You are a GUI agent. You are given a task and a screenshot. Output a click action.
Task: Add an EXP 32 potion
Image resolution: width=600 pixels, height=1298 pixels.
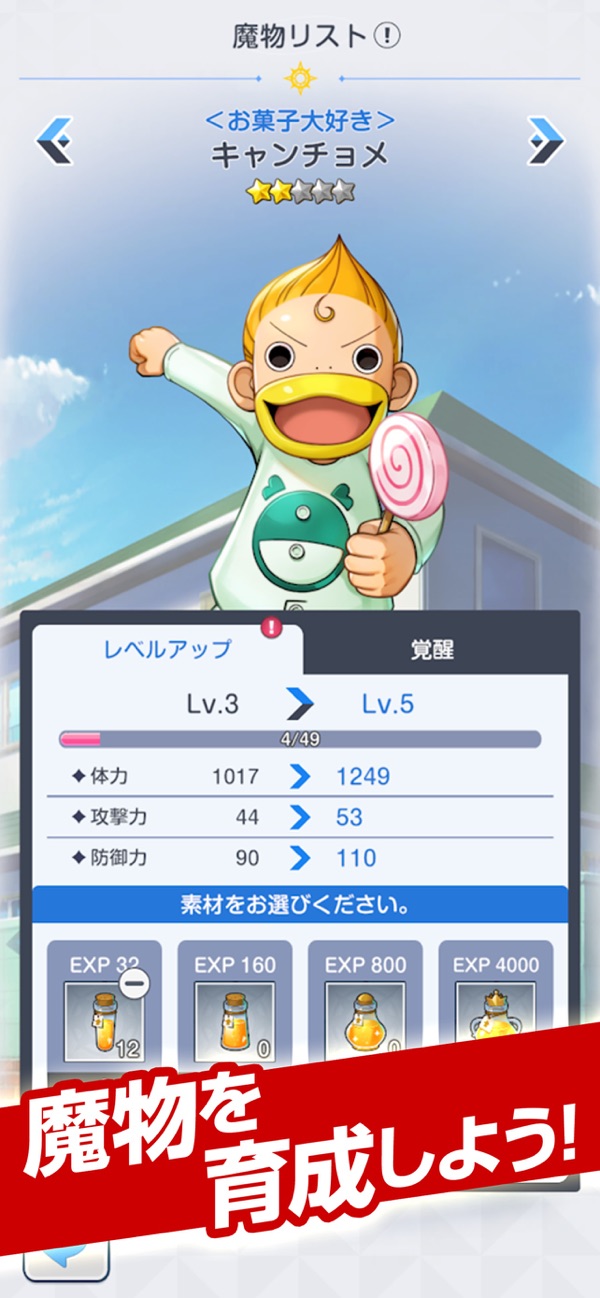click(x=104, y=1021)
